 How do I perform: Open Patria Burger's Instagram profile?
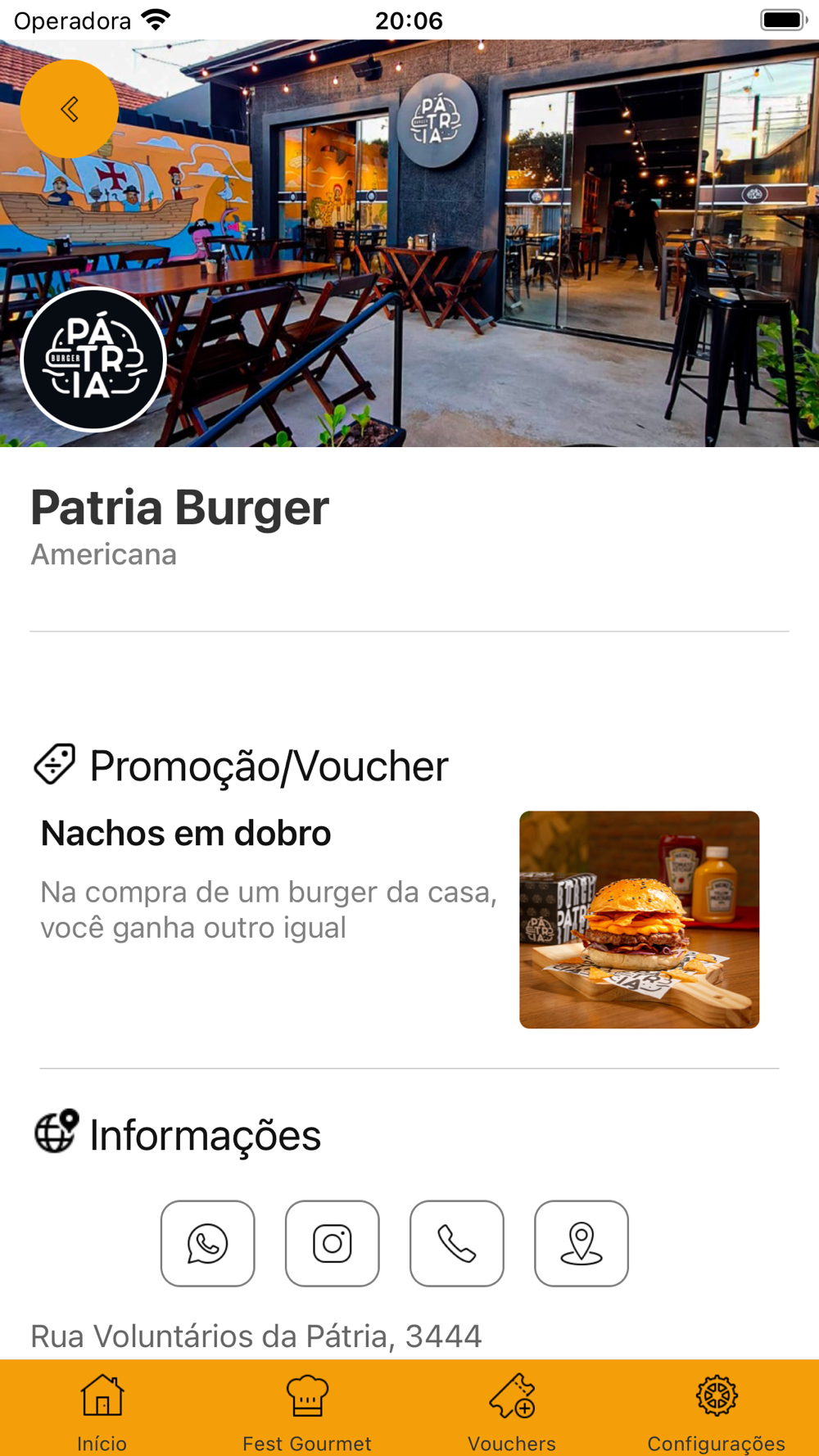click(333, 1243)
